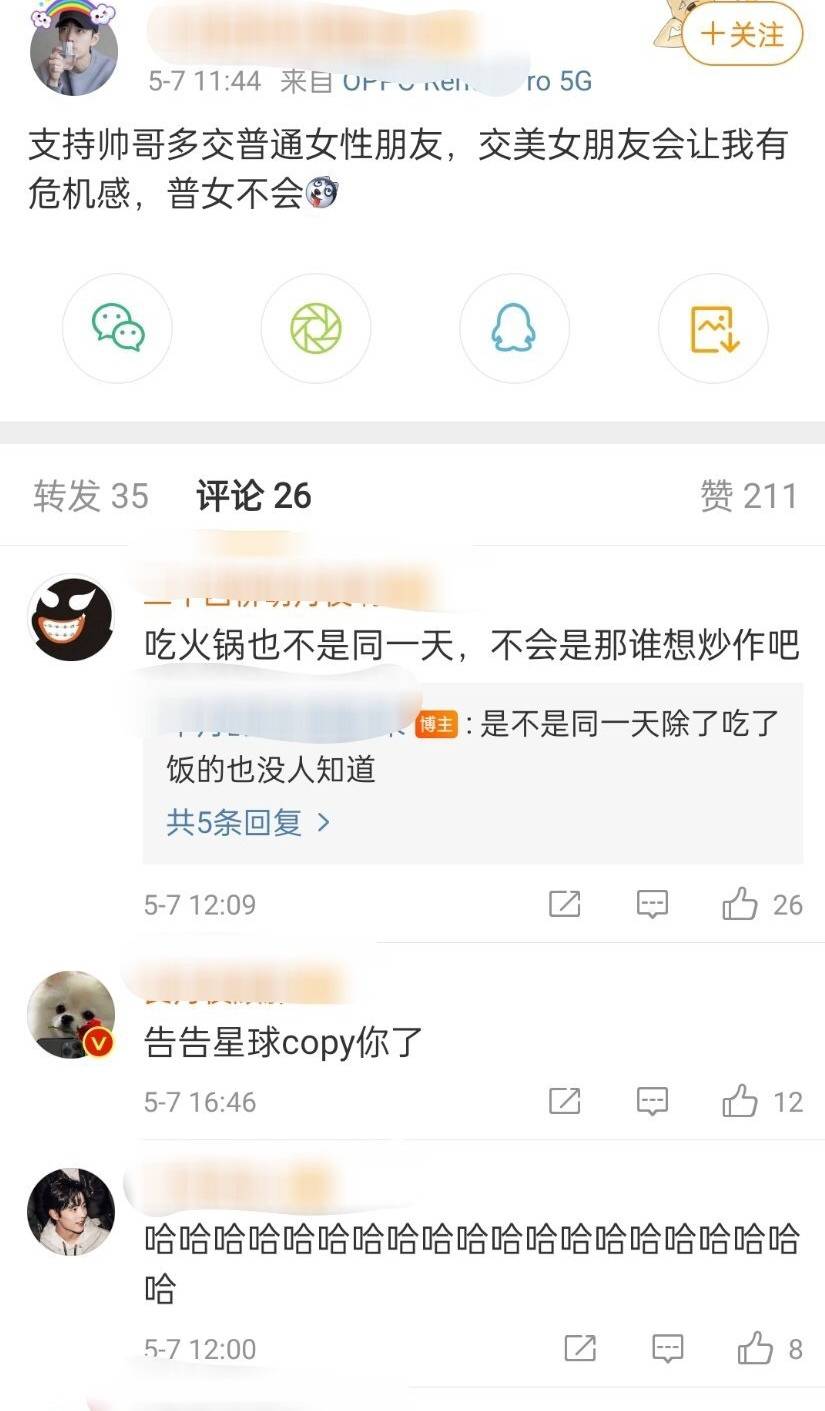Switch to the 赞 211 tab

(x=748, y=496)
